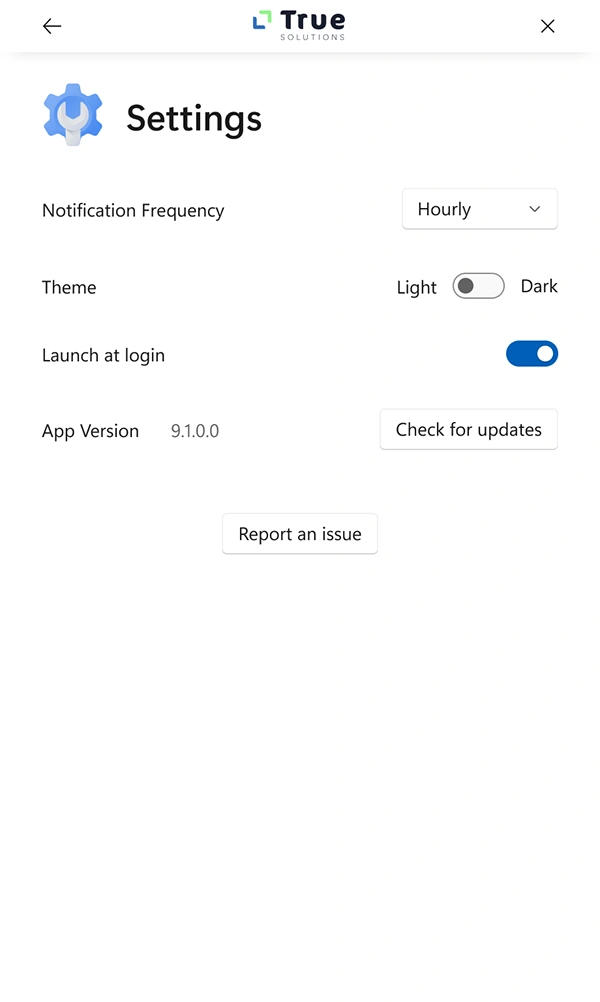Expand the Notification Frequency dropdown
600x1002 pixels.
pyautogui.click(x=480, y=209)
